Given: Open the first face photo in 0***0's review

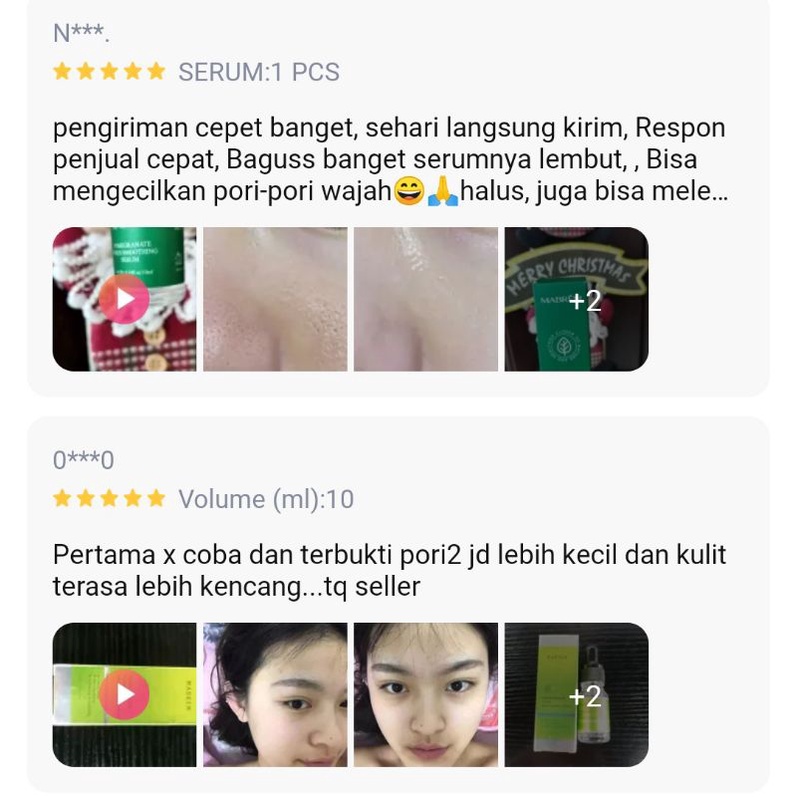Looking at the screenshot, I should point(275,695).
